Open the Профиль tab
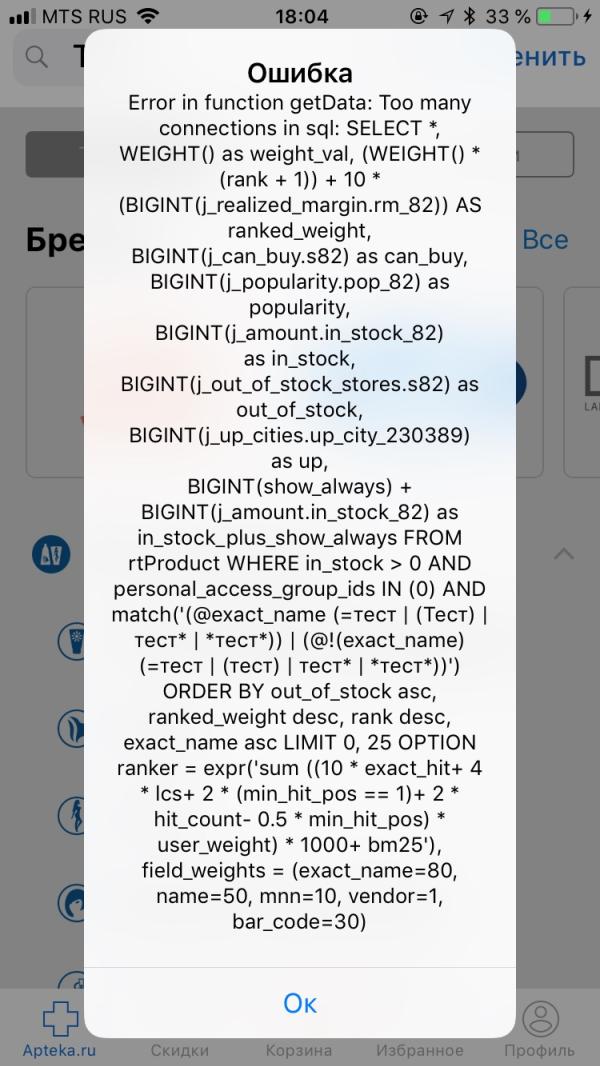This screenshot has height=1066, width=600. (x=540, y=1030)
